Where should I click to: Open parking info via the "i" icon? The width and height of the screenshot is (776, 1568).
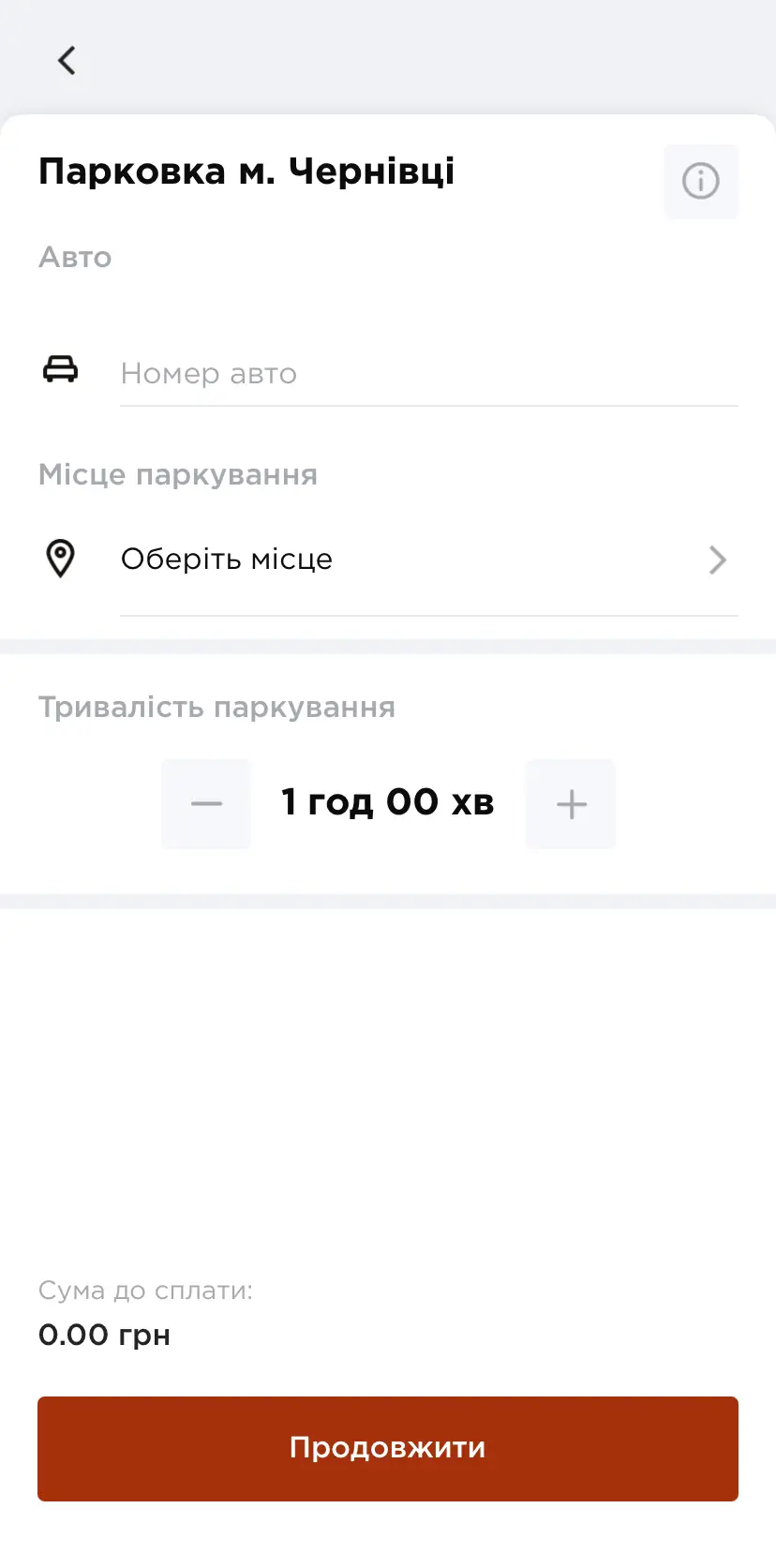point(701,182)
